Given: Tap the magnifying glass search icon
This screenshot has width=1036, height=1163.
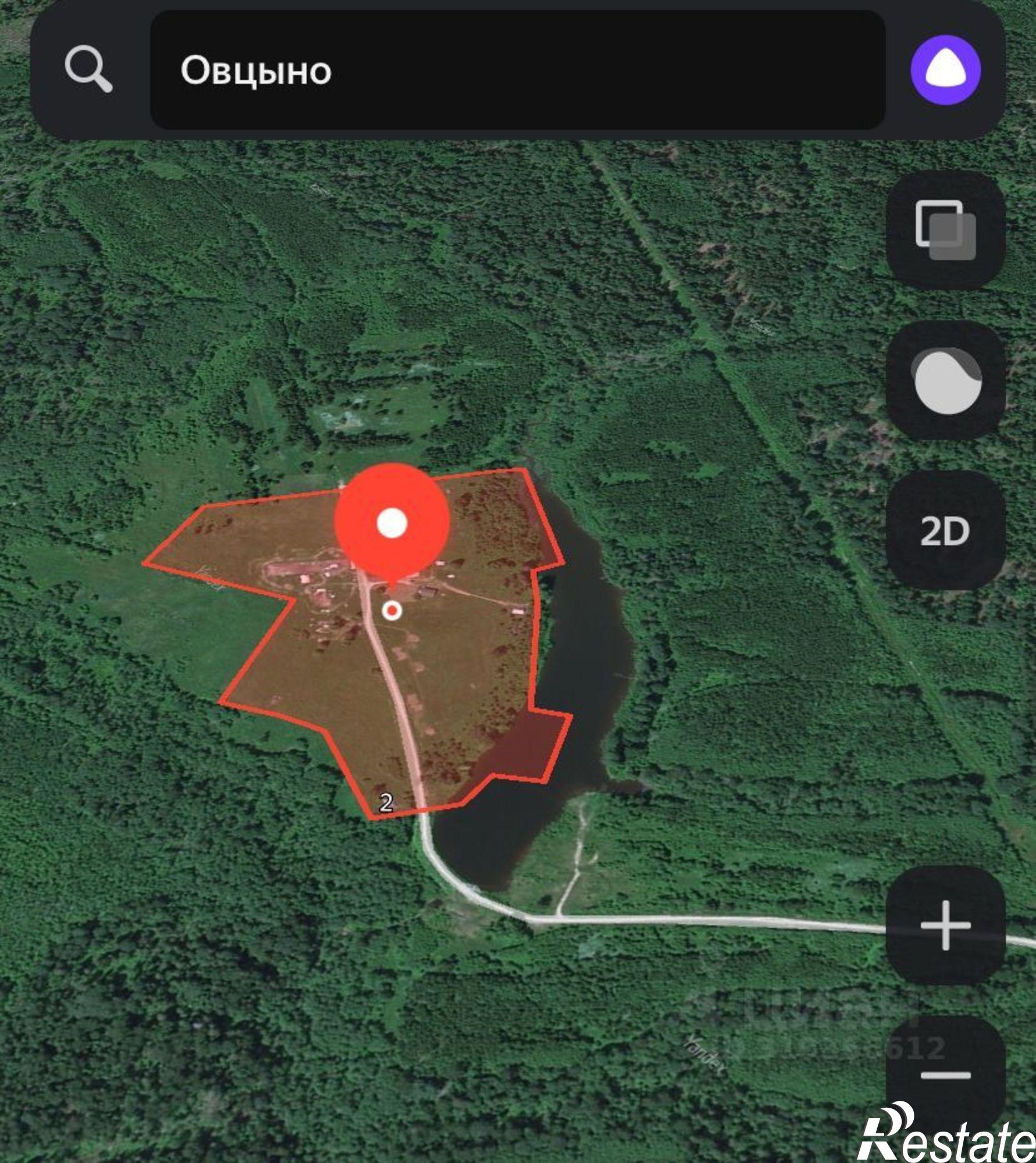Looking at the screenshot, I should (x=88, y=70).
